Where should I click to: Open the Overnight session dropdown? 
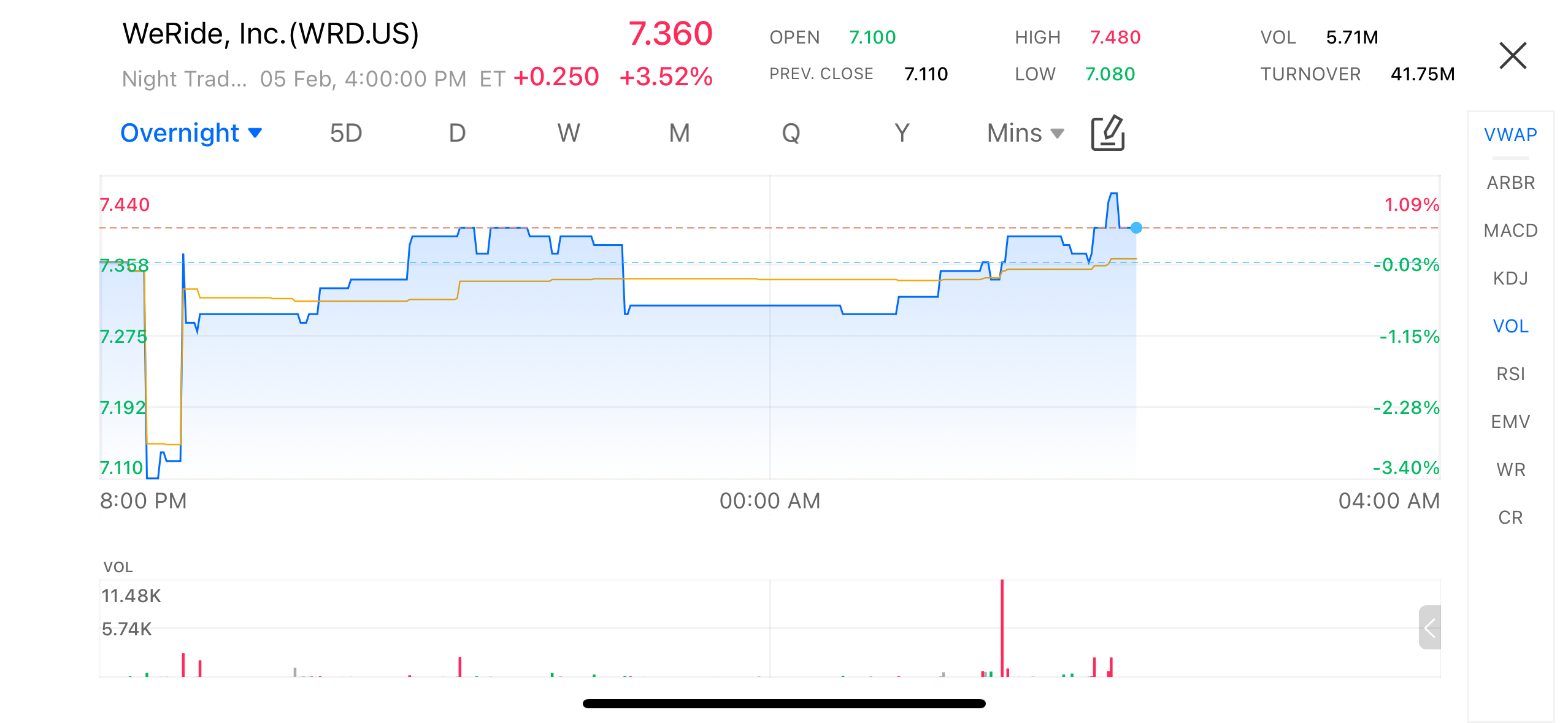191,133
